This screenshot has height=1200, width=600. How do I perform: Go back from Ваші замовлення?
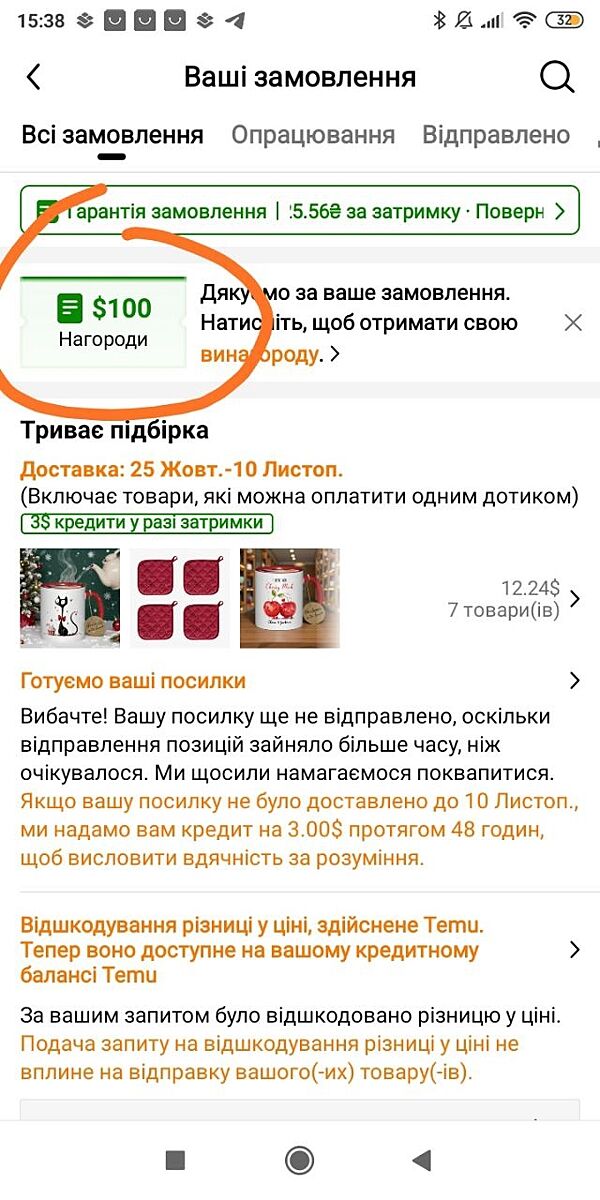click(x=34, y=77)
